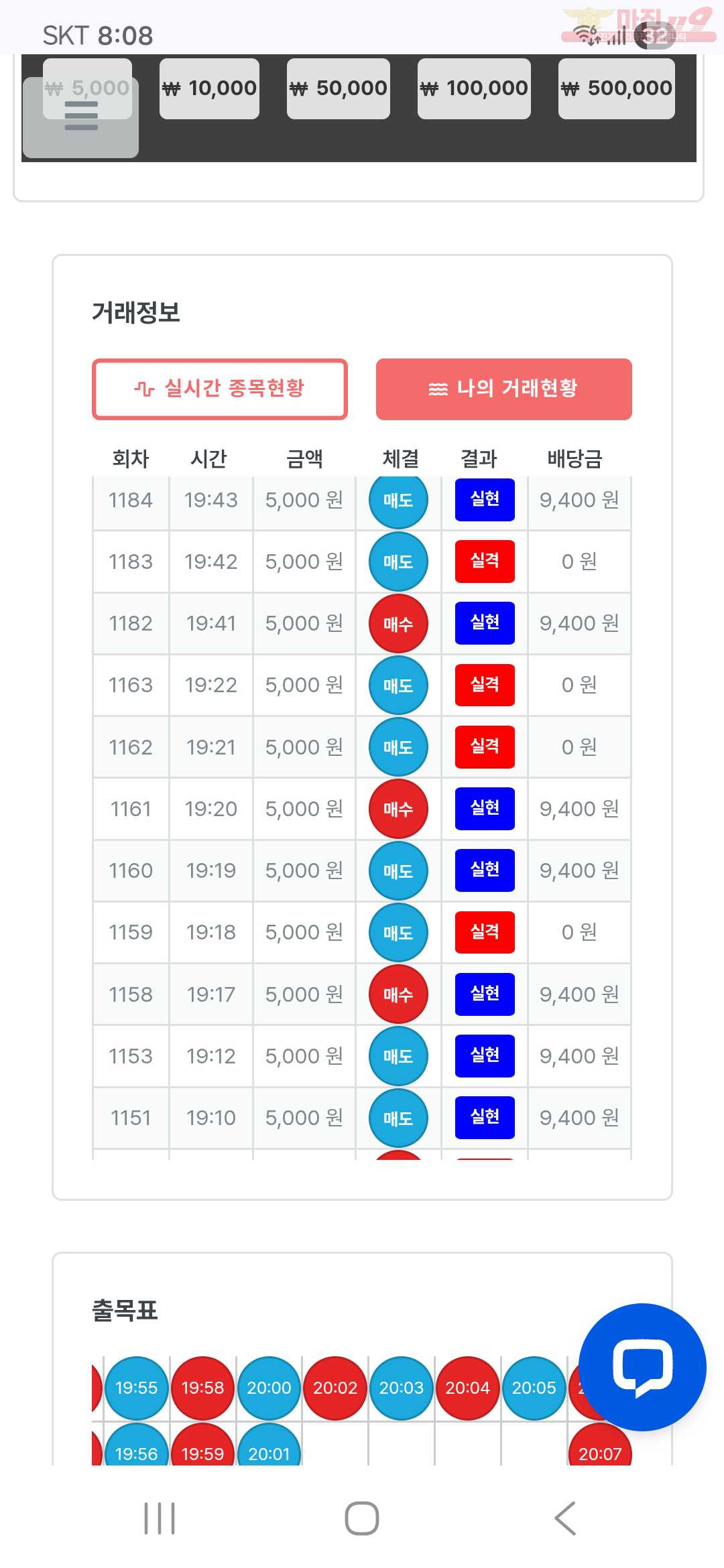Screen dimensions: 724x1568
Task: Choose the ₩ 50,000 amount button
Action: [x=338, y=88]
